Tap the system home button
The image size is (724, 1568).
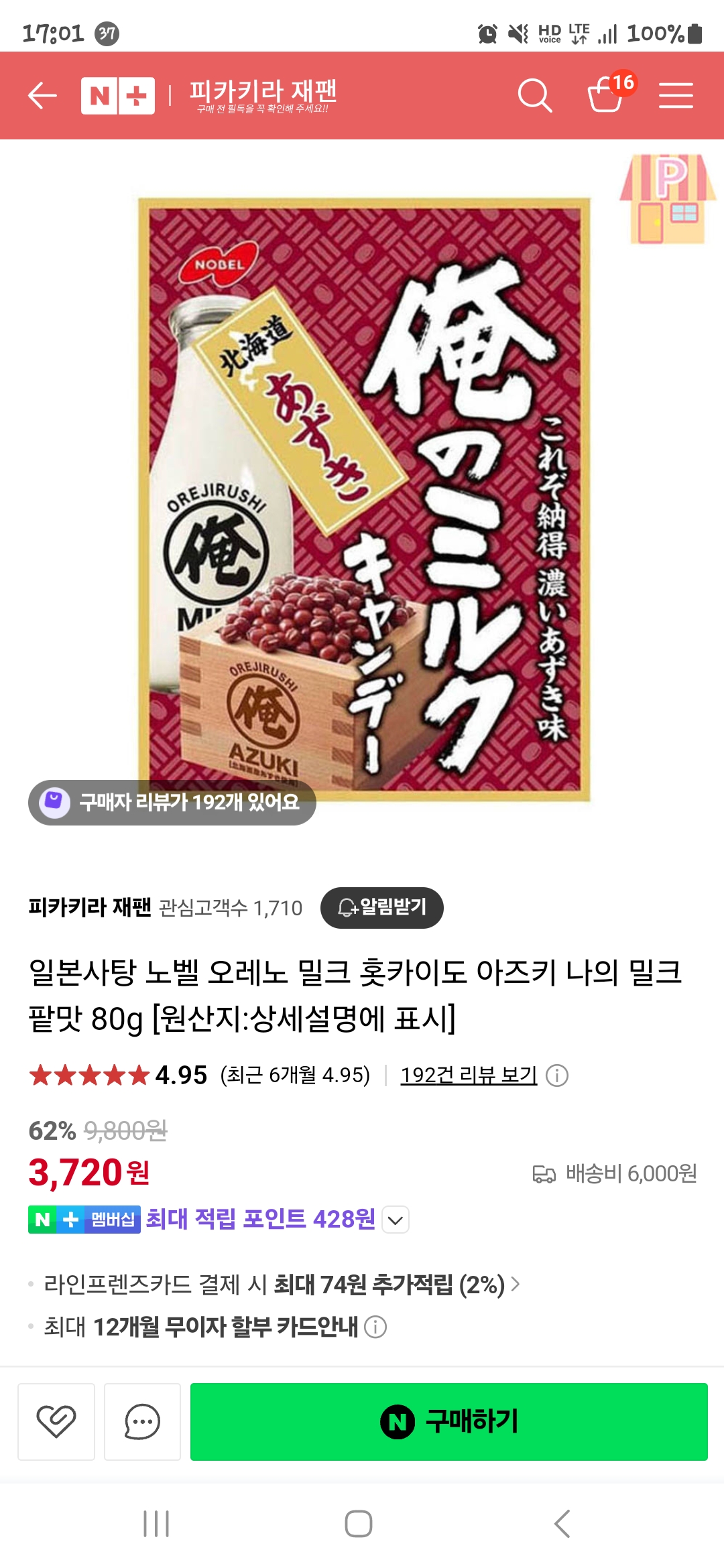(x=359, y=1524)
